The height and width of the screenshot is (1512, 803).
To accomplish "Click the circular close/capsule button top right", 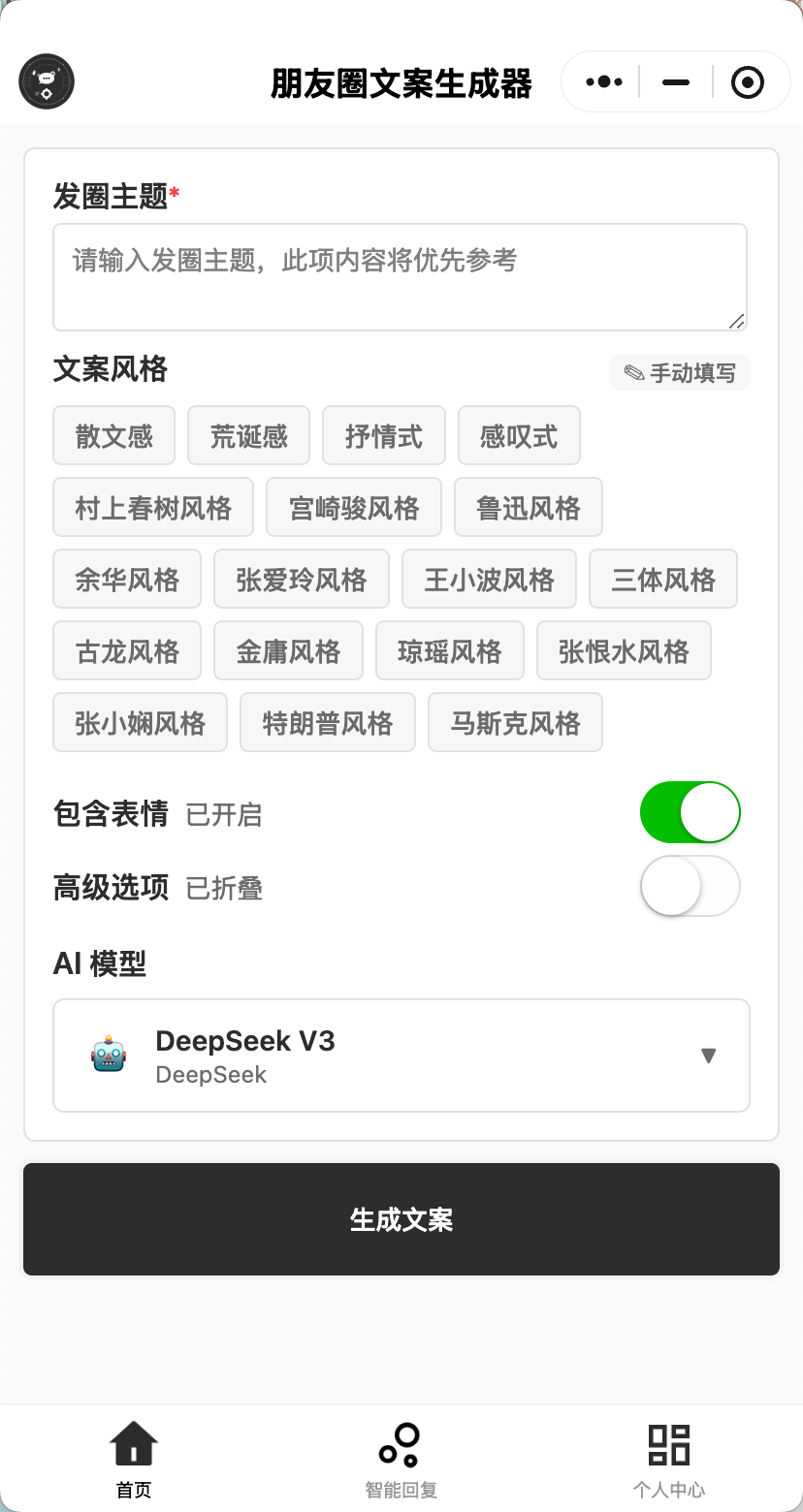I will 748,81.
